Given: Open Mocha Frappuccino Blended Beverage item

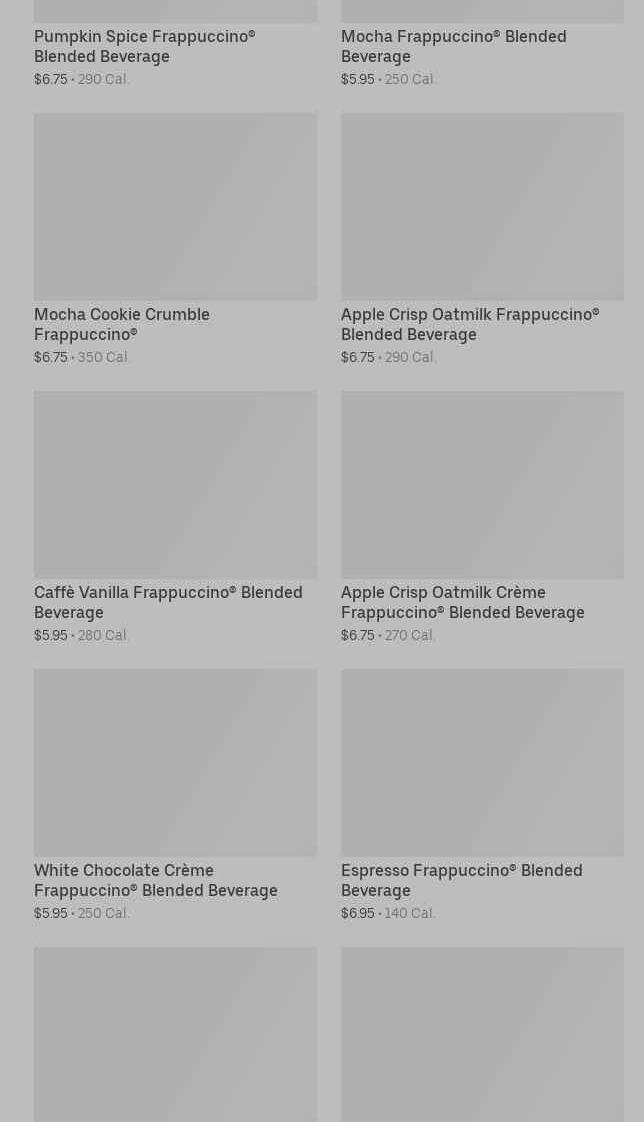Looking at the screenshot, I should (x=482, y=44).
